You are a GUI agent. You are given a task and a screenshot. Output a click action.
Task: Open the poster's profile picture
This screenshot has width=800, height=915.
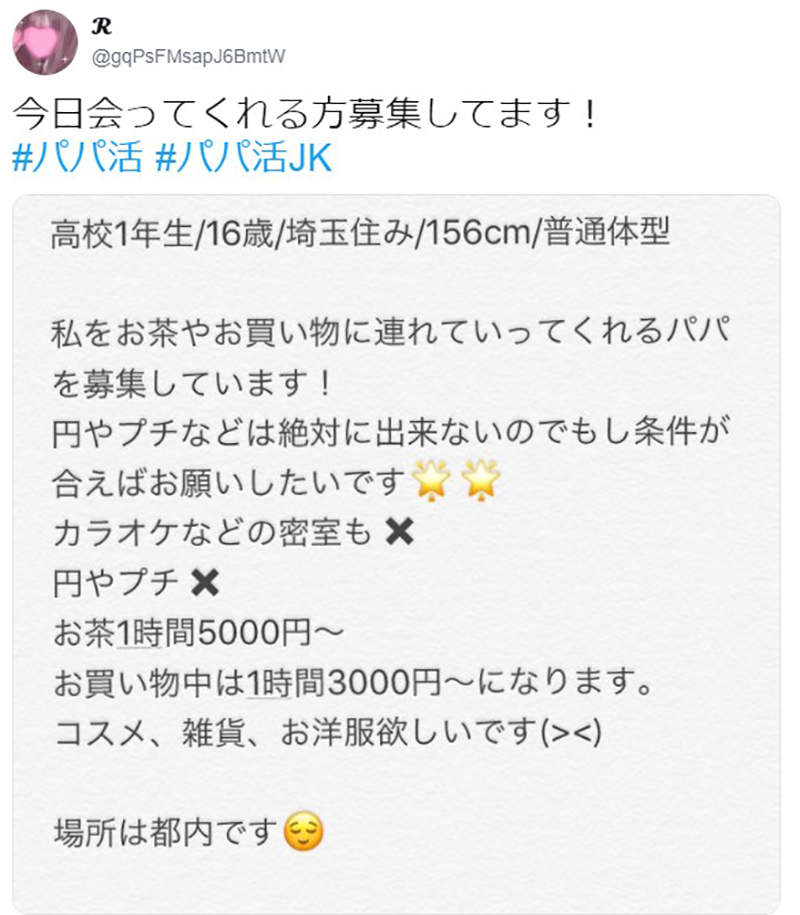pos(44,42)
